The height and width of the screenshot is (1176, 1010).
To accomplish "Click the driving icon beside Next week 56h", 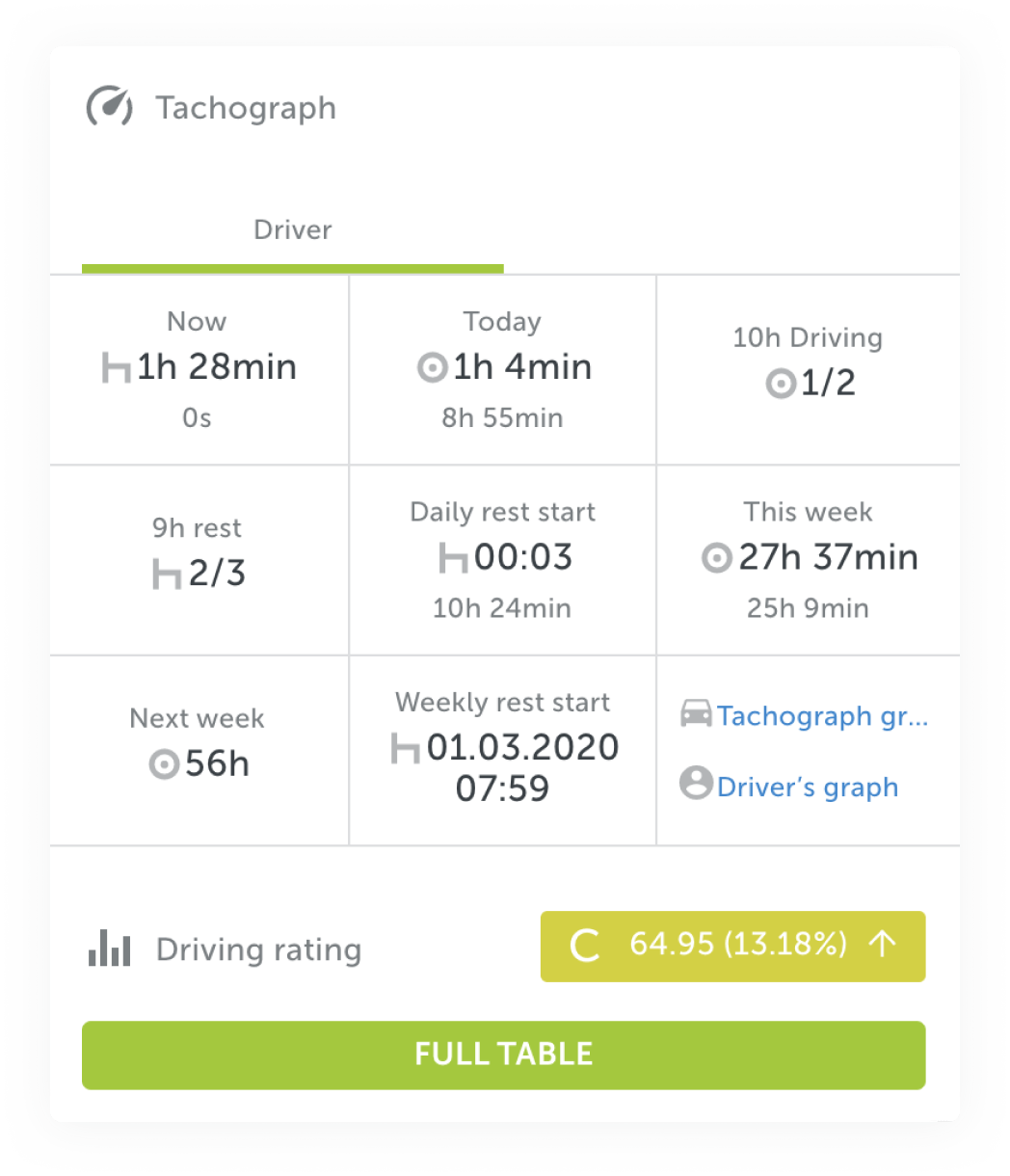I will 165,764.
